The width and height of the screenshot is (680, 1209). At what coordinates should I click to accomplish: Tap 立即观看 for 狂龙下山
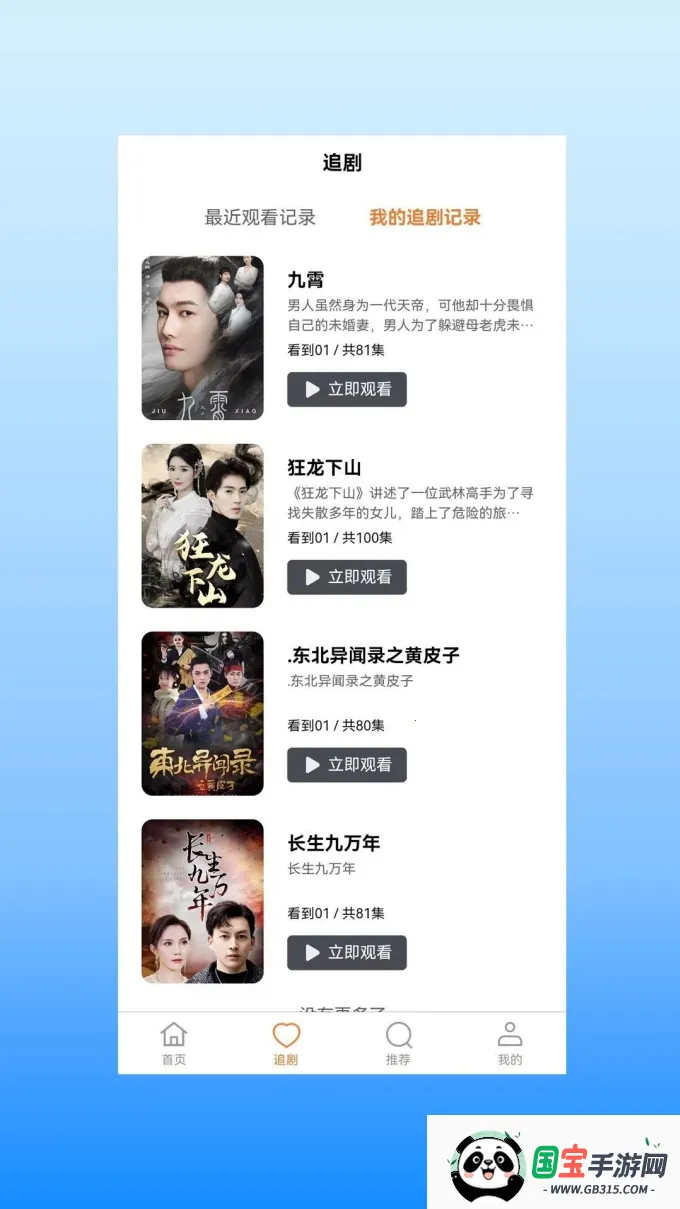[x=347, y=577]
